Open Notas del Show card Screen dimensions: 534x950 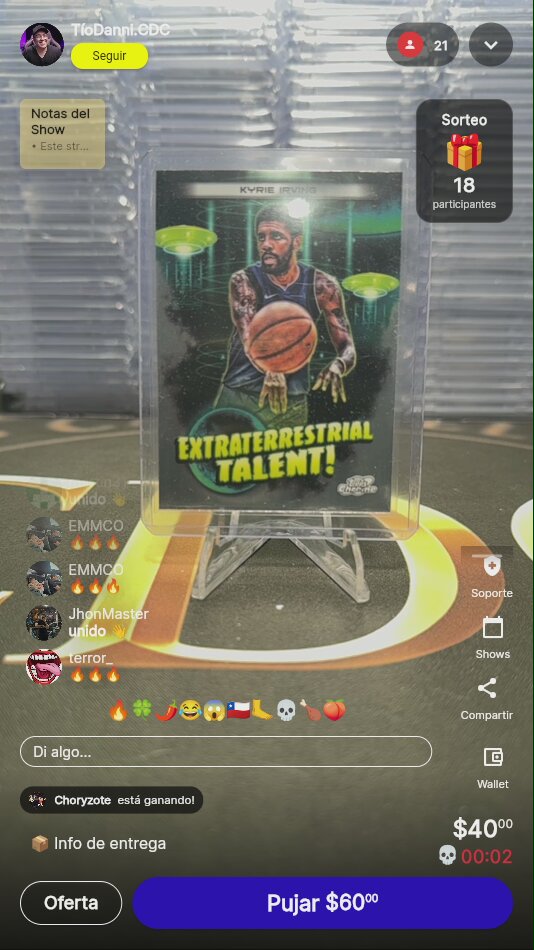coord(62,134)
